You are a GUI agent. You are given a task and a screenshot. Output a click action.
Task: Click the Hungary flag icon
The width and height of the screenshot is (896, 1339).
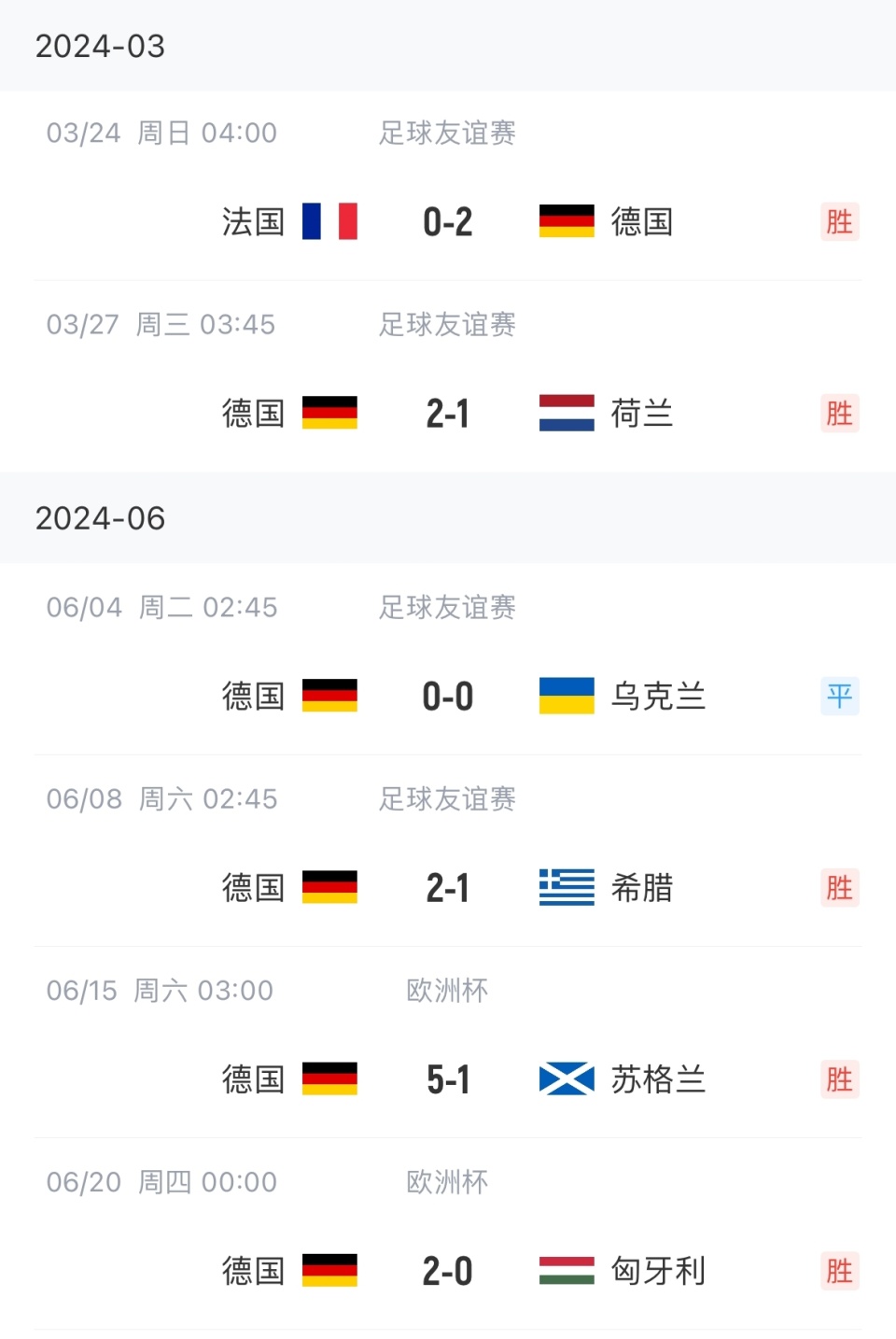(566, 1271)
